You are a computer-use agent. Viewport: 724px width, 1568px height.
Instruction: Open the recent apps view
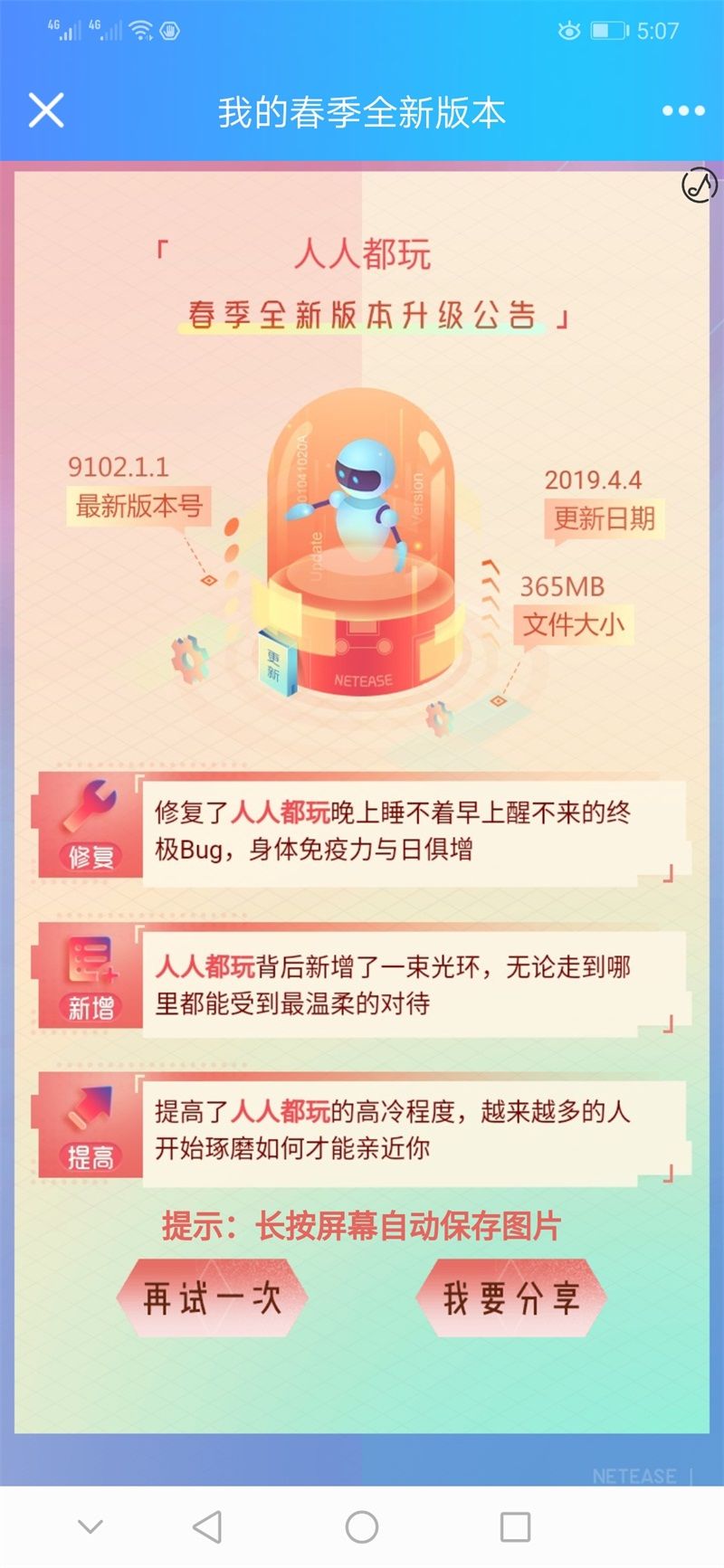point(515,1526)
